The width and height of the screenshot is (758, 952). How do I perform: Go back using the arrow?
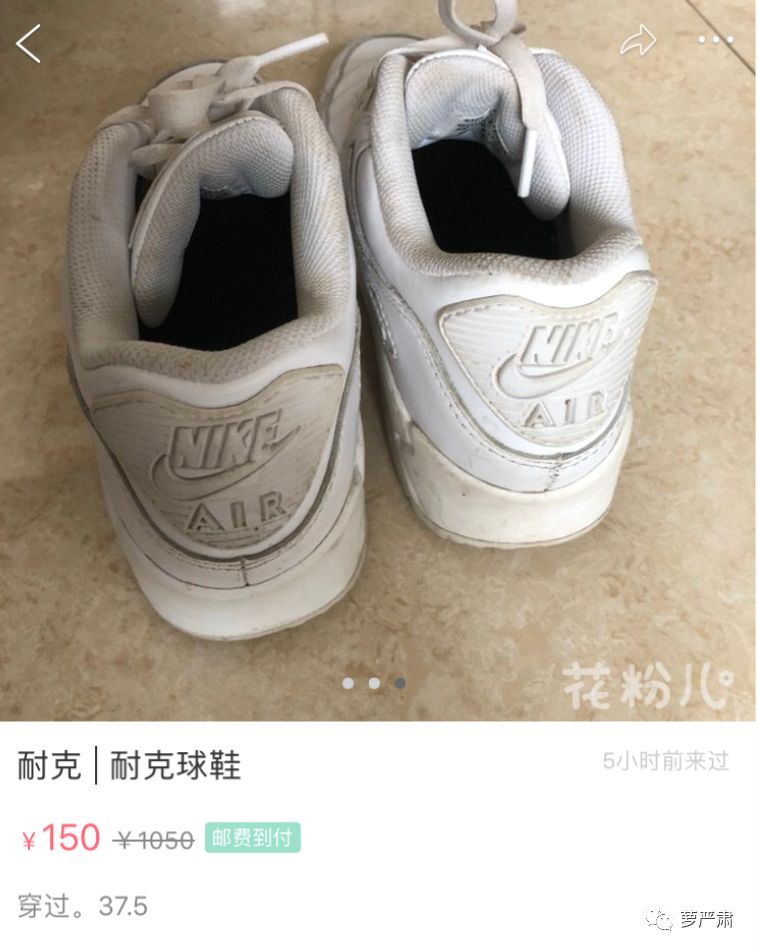pyautogui.click(x=29, y=43)
